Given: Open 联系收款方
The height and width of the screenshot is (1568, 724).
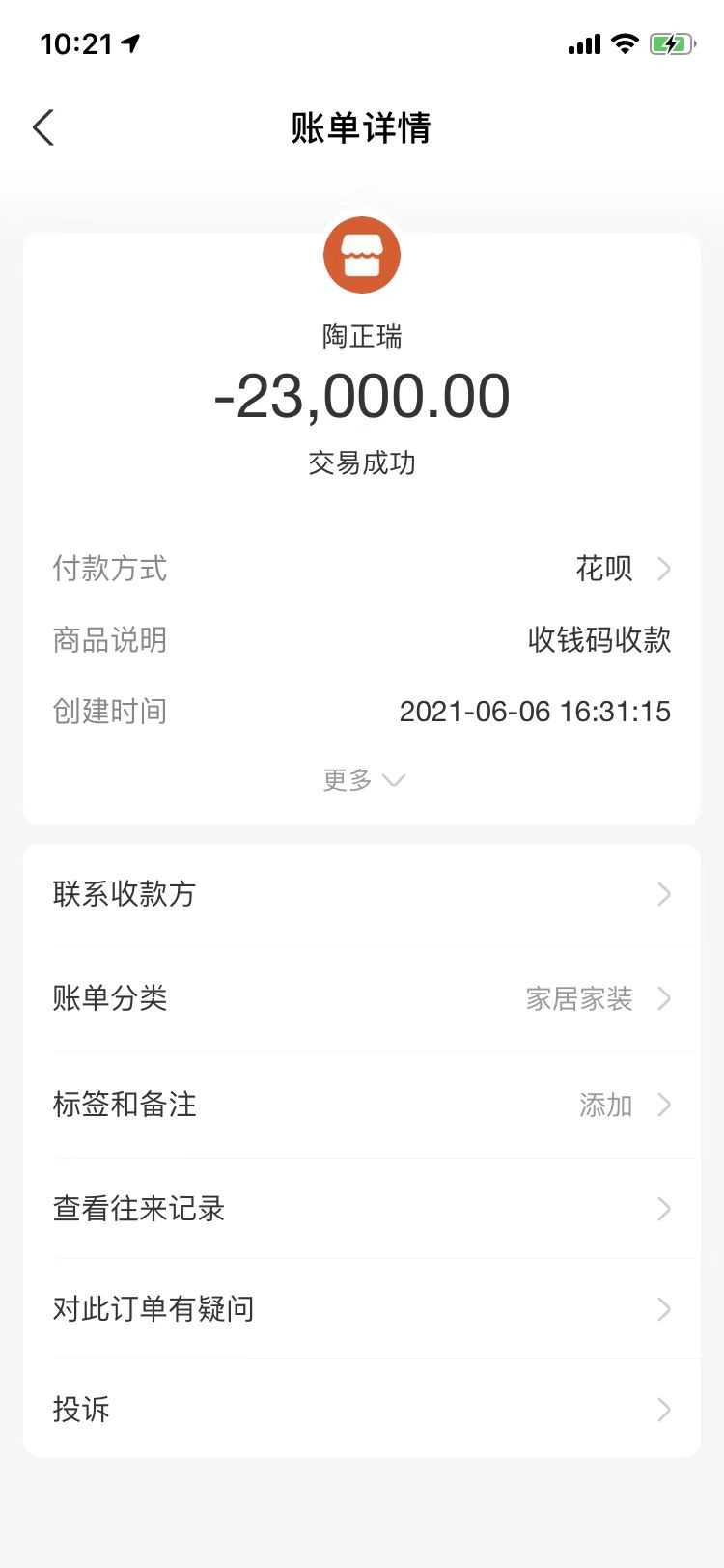Looking at the screenshot, I should pos(361,894).
